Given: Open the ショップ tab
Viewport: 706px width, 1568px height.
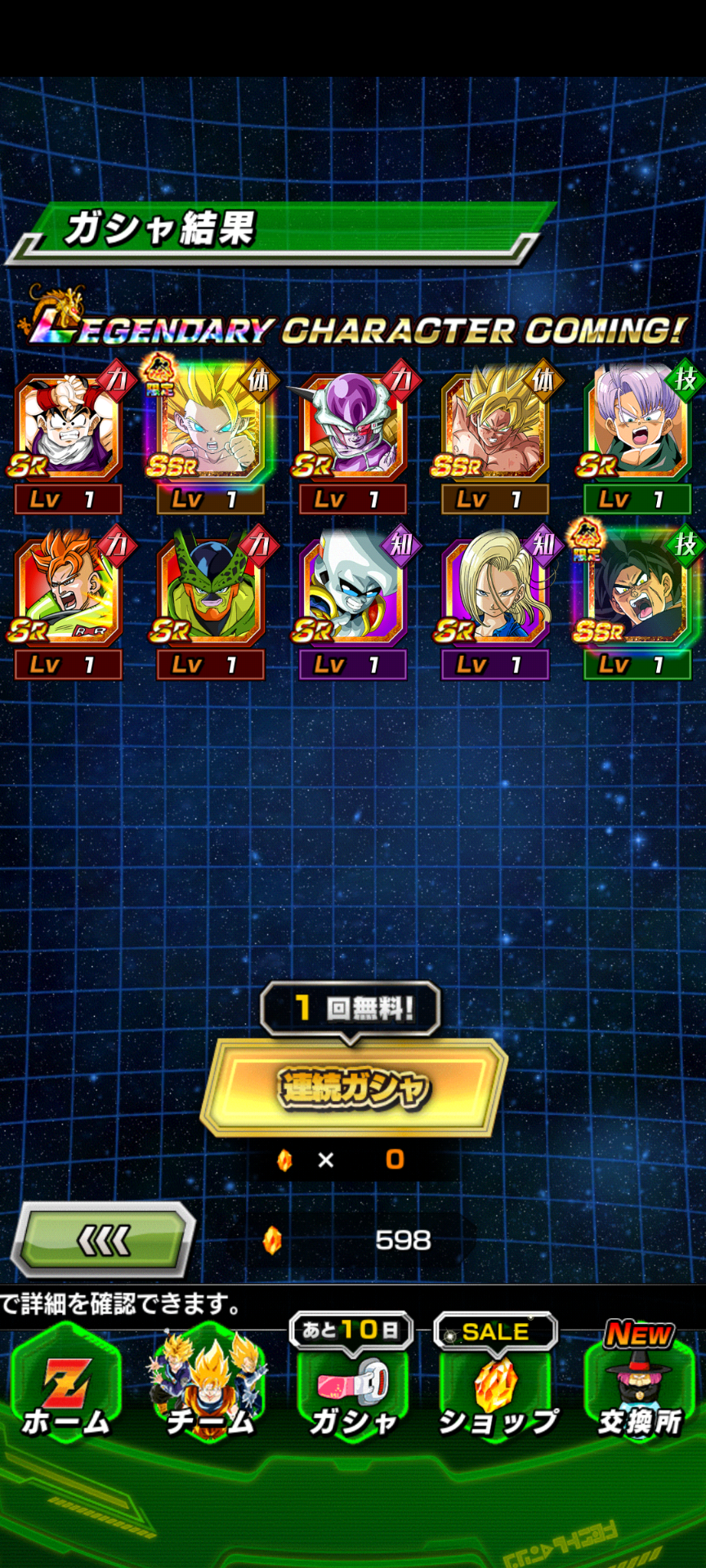Looking at the screenshot, I should (497, 1383).
